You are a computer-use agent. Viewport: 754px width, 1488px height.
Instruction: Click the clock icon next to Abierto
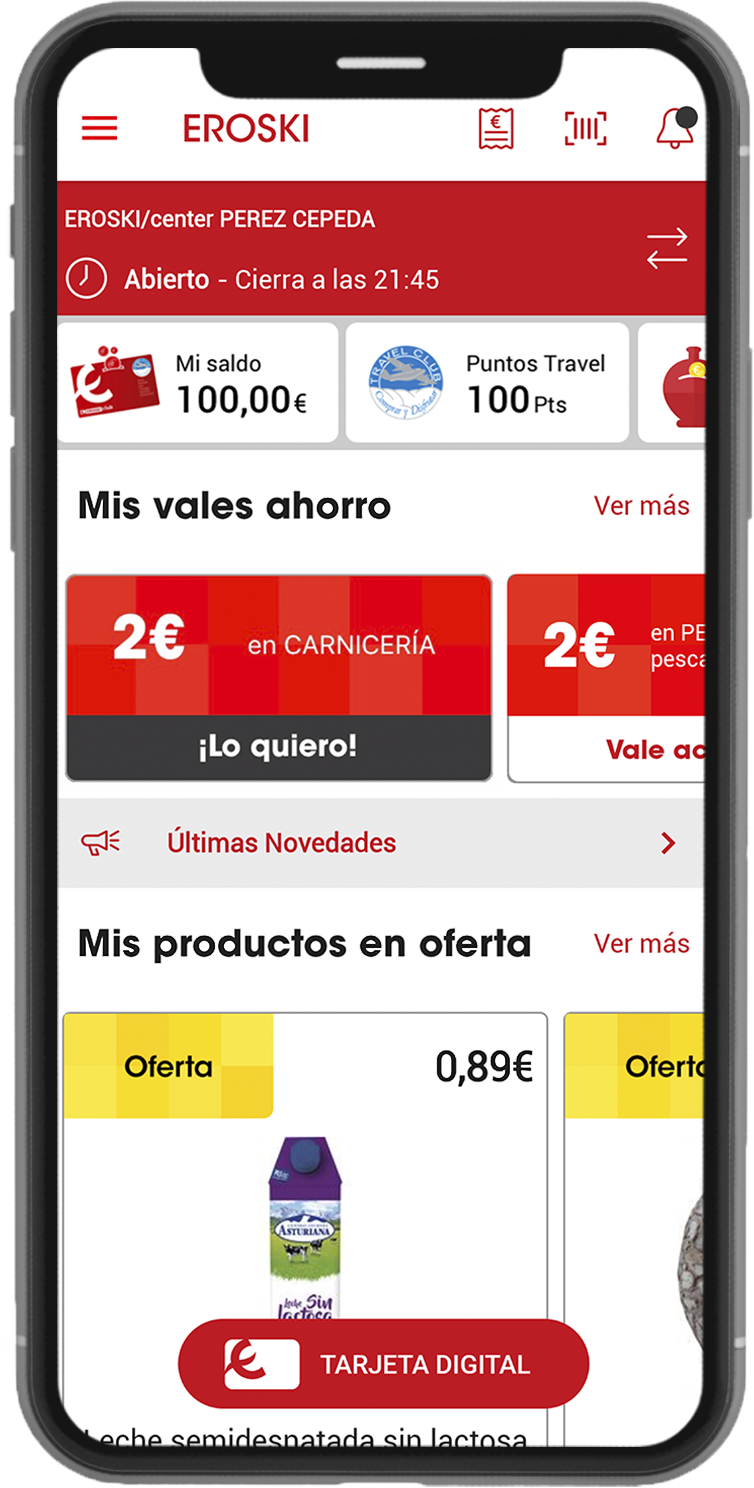86,279
